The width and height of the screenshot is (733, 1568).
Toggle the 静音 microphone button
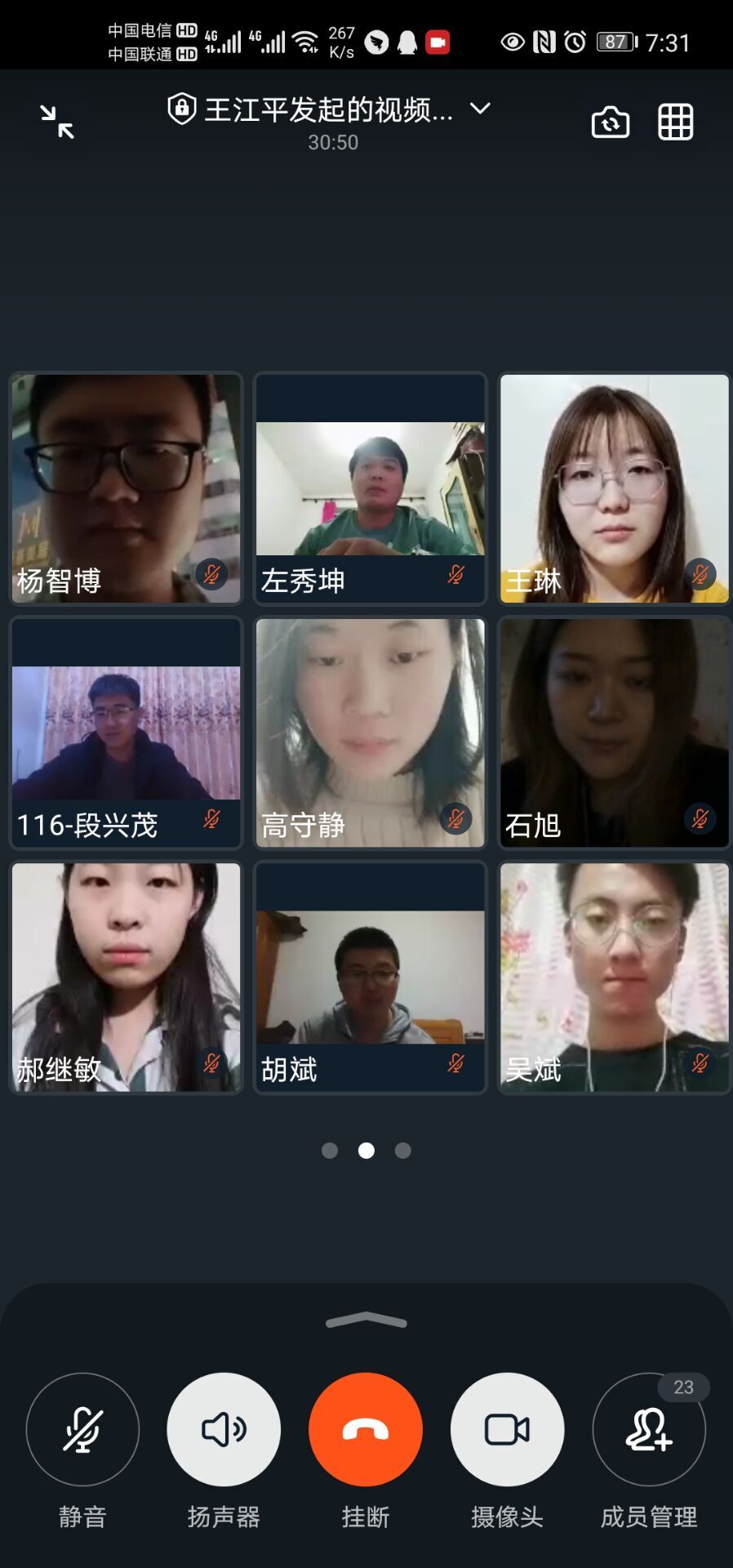(82, 1429)
